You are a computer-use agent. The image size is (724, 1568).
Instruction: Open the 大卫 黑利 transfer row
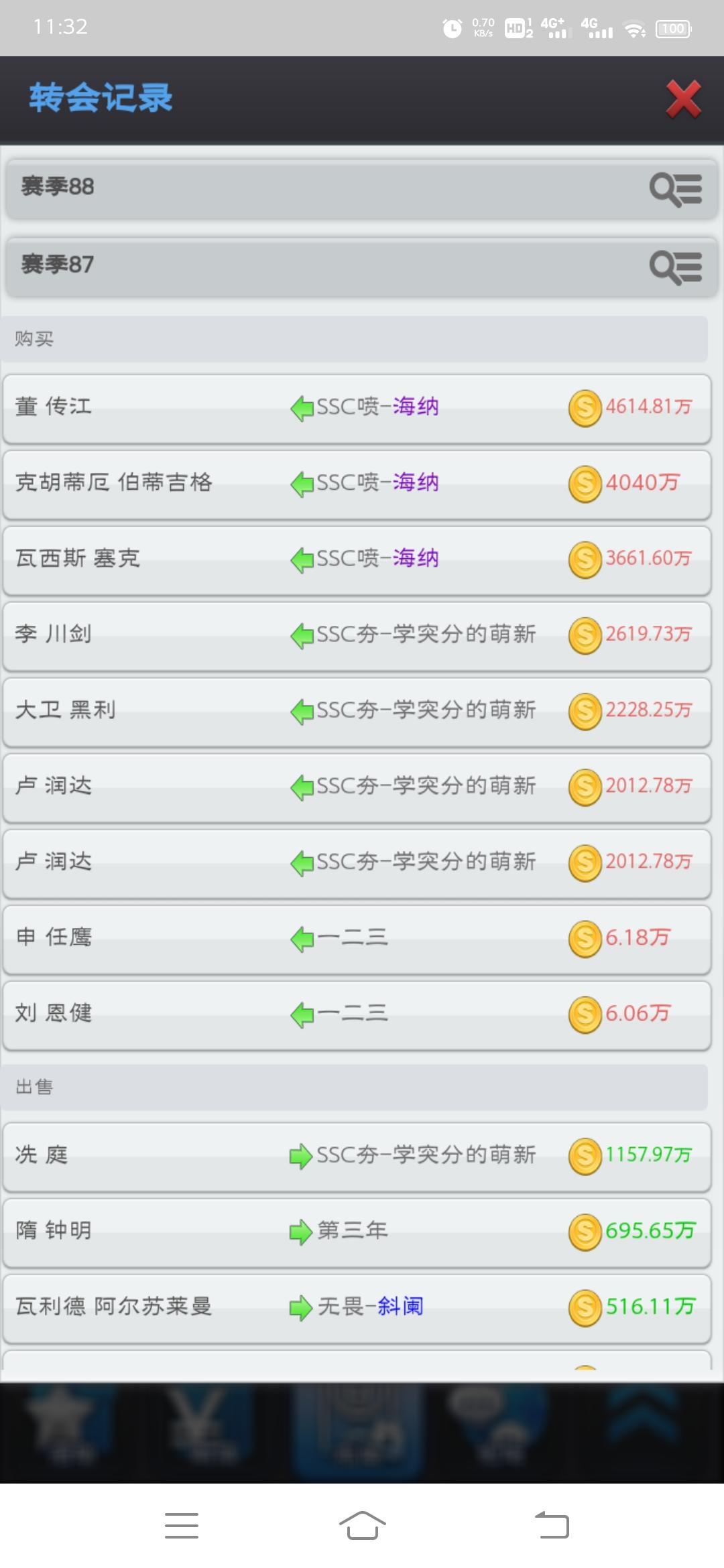357,710
